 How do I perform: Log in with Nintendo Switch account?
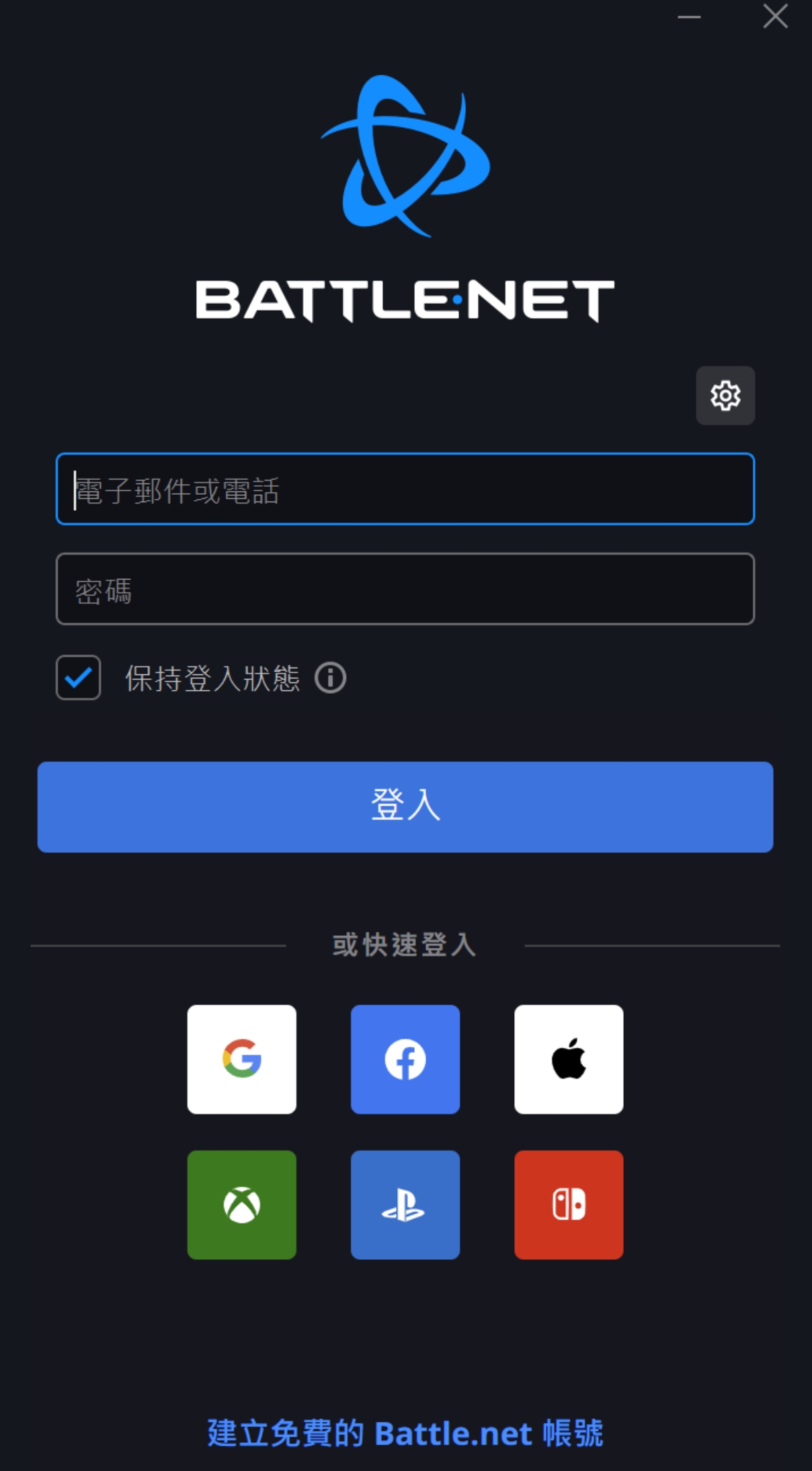[569, 1205]
